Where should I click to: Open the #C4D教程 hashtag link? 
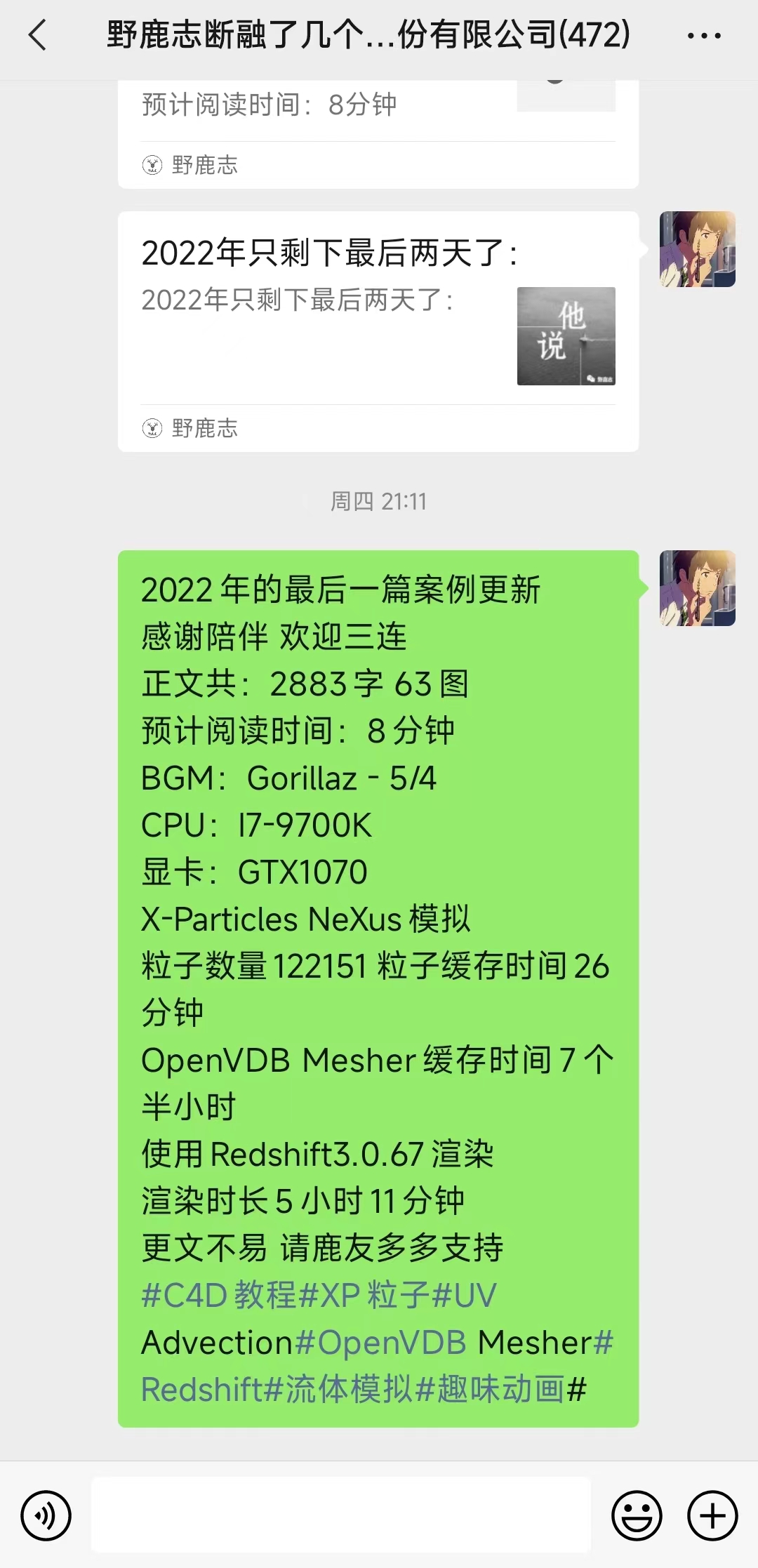(x=219, y=1296)
